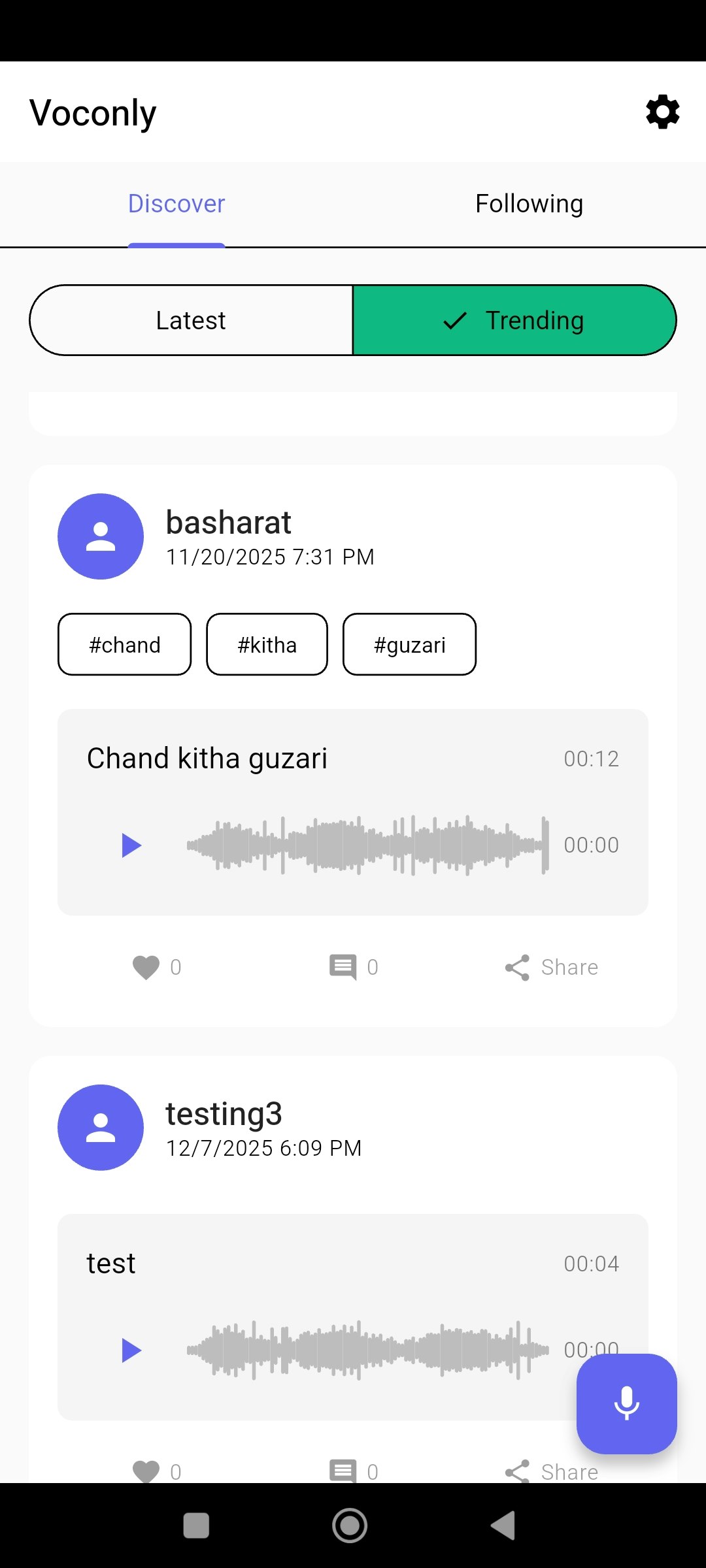Select the #kitha hashtag chip
This screenshot has width=706, height=1568.
(267, 644)
